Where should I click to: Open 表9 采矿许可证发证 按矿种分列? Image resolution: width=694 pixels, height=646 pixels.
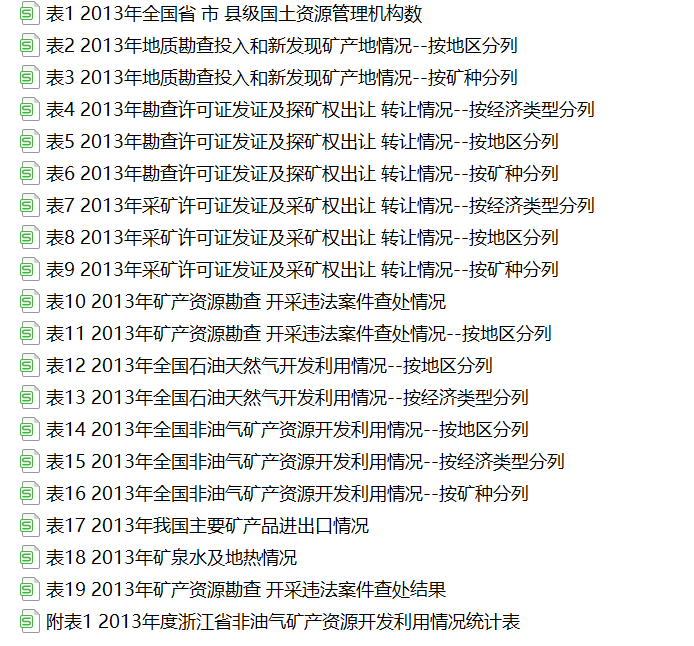pyautogui.click(x=302, y=270)
